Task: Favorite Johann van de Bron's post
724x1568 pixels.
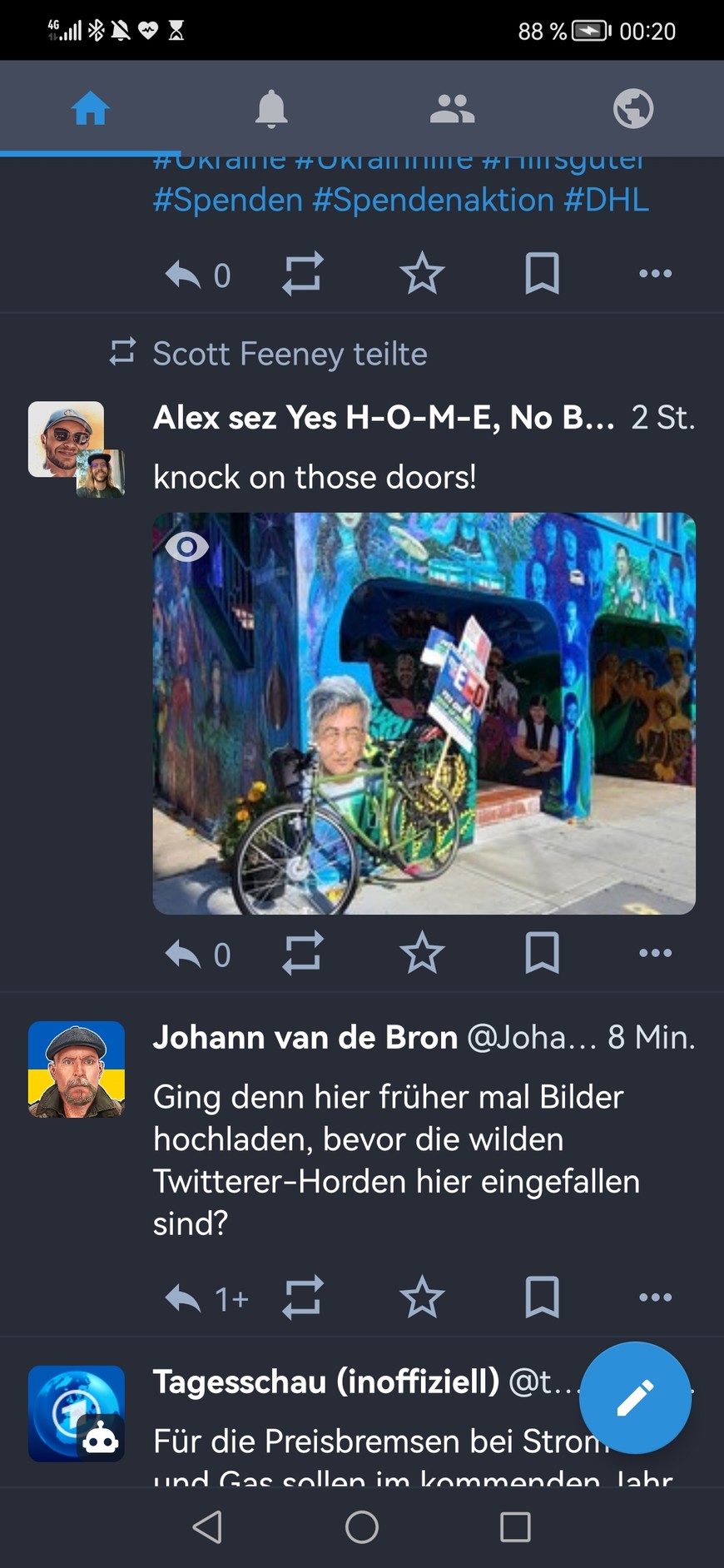Action: [x=422, y=1298]
